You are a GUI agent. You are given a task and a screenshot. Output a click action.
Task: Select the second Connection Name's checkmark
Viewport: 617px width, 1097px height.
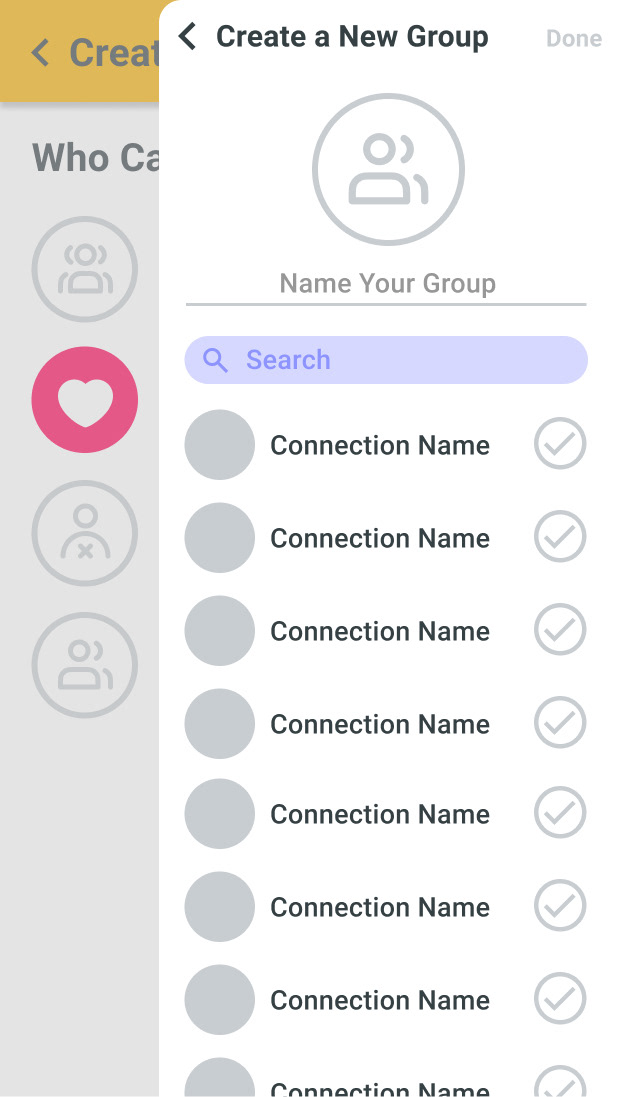click(560, 536)
